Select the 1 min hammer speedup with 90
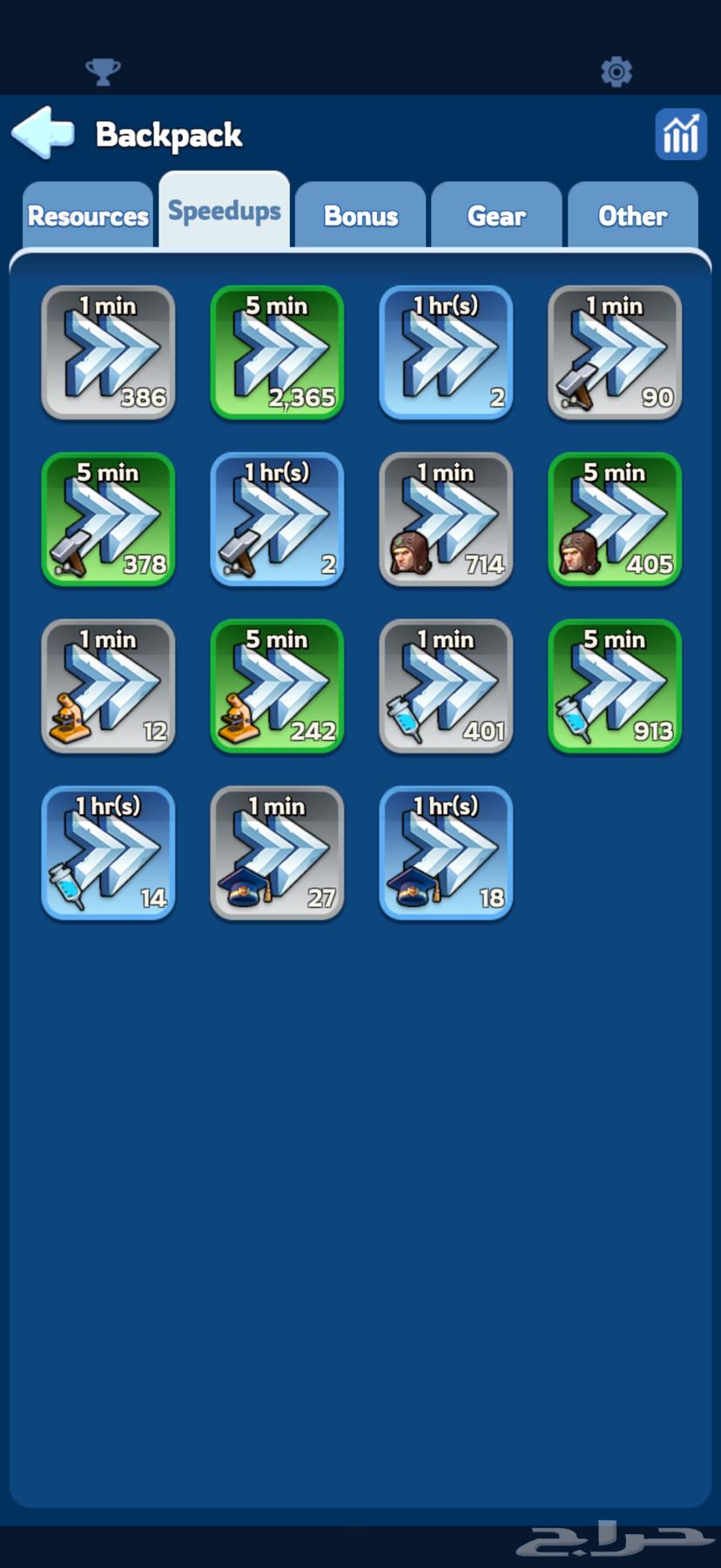 click(615, 352)
